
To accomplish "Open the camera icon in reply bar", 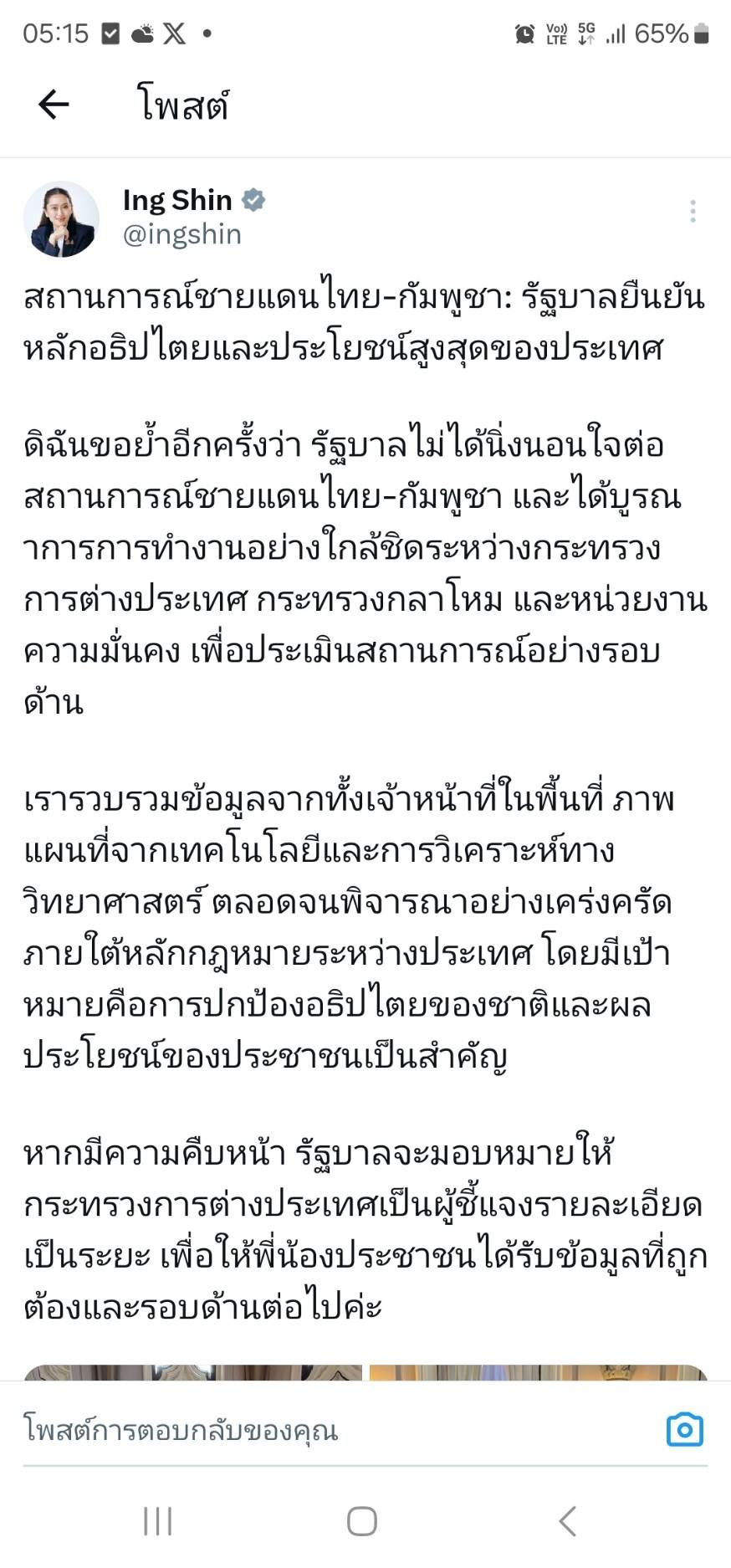I will click(684, 1430).
